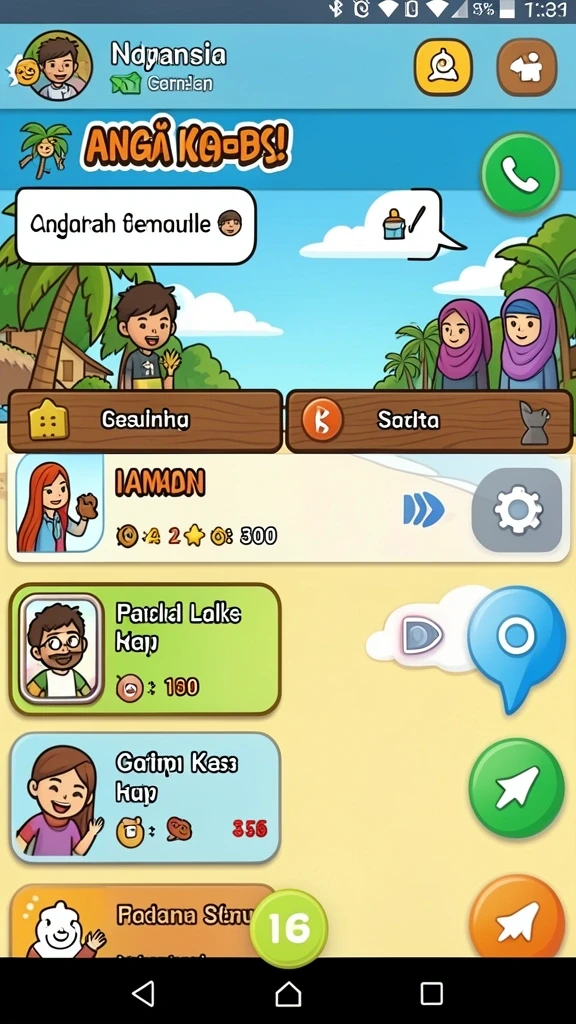Select the Sadita wooden button
Screen dimensions: 576x1024
pos(429,421)
